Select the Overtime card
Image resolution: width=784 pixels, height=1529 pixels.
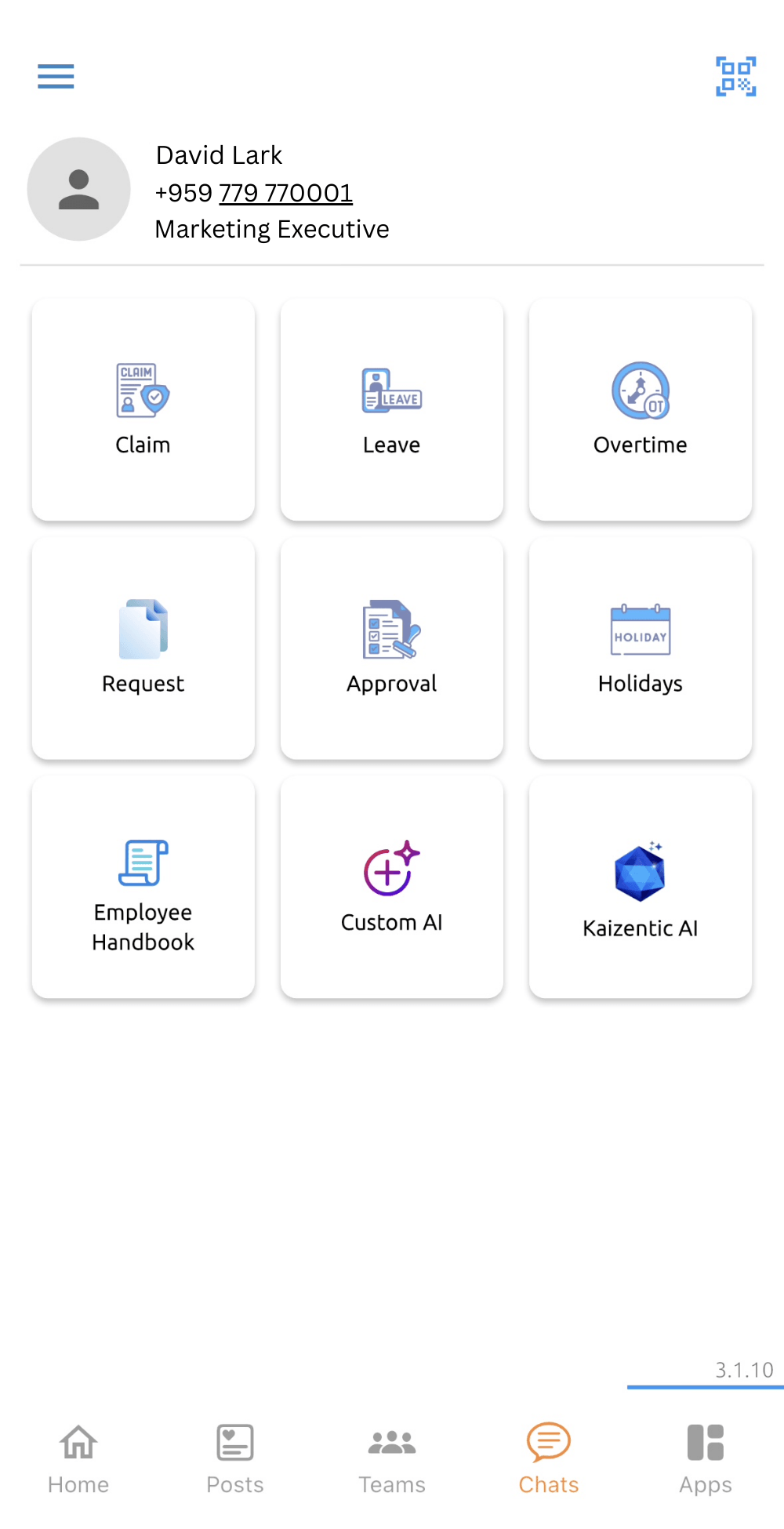tap(641, 409)
